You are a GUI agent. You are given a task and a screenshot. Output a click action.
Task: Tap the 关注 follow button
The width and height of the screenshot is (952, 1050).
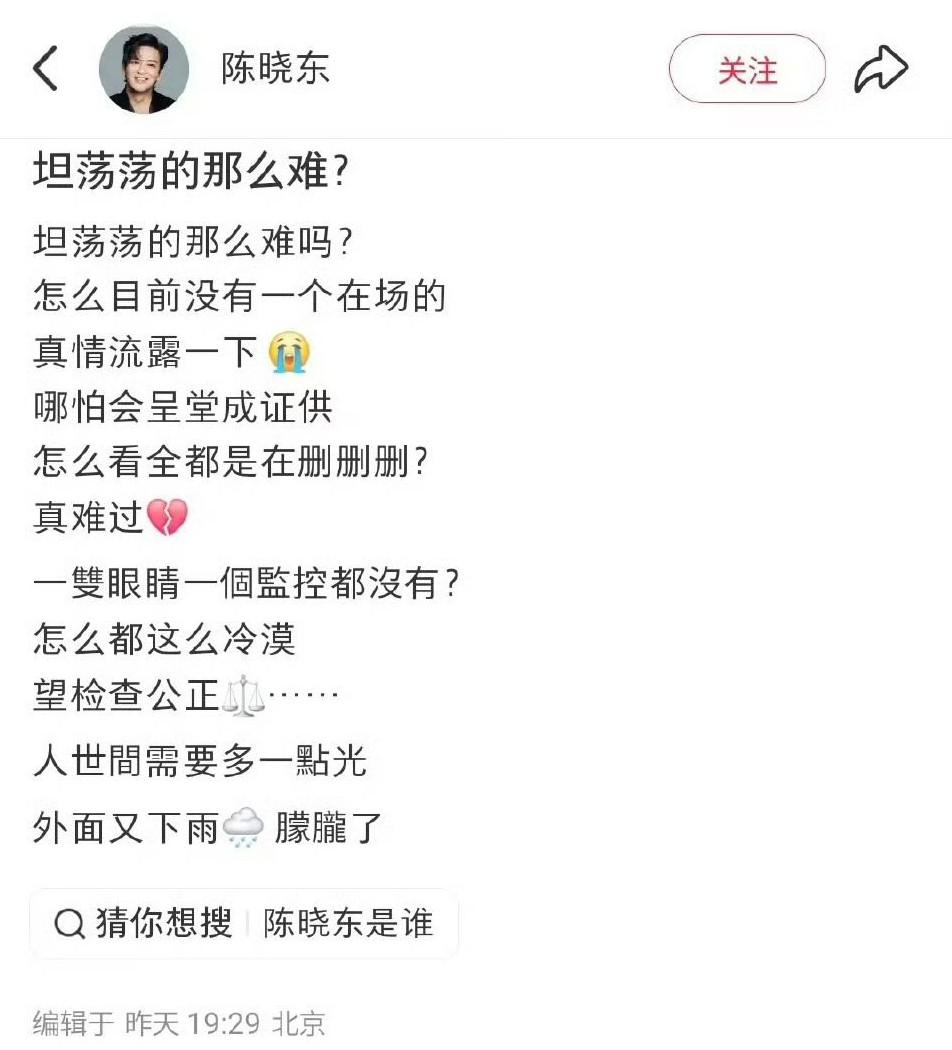point(746,68)
